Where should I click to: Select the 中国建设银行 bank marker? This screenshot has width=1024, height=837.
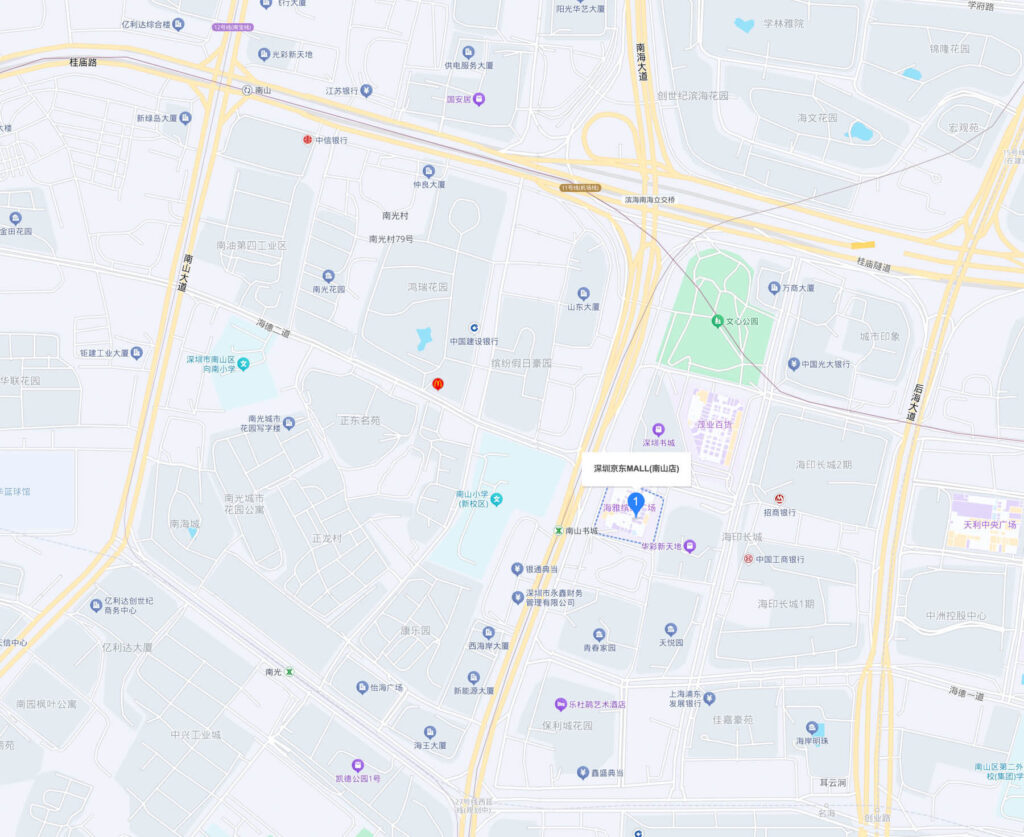(474, 327)
